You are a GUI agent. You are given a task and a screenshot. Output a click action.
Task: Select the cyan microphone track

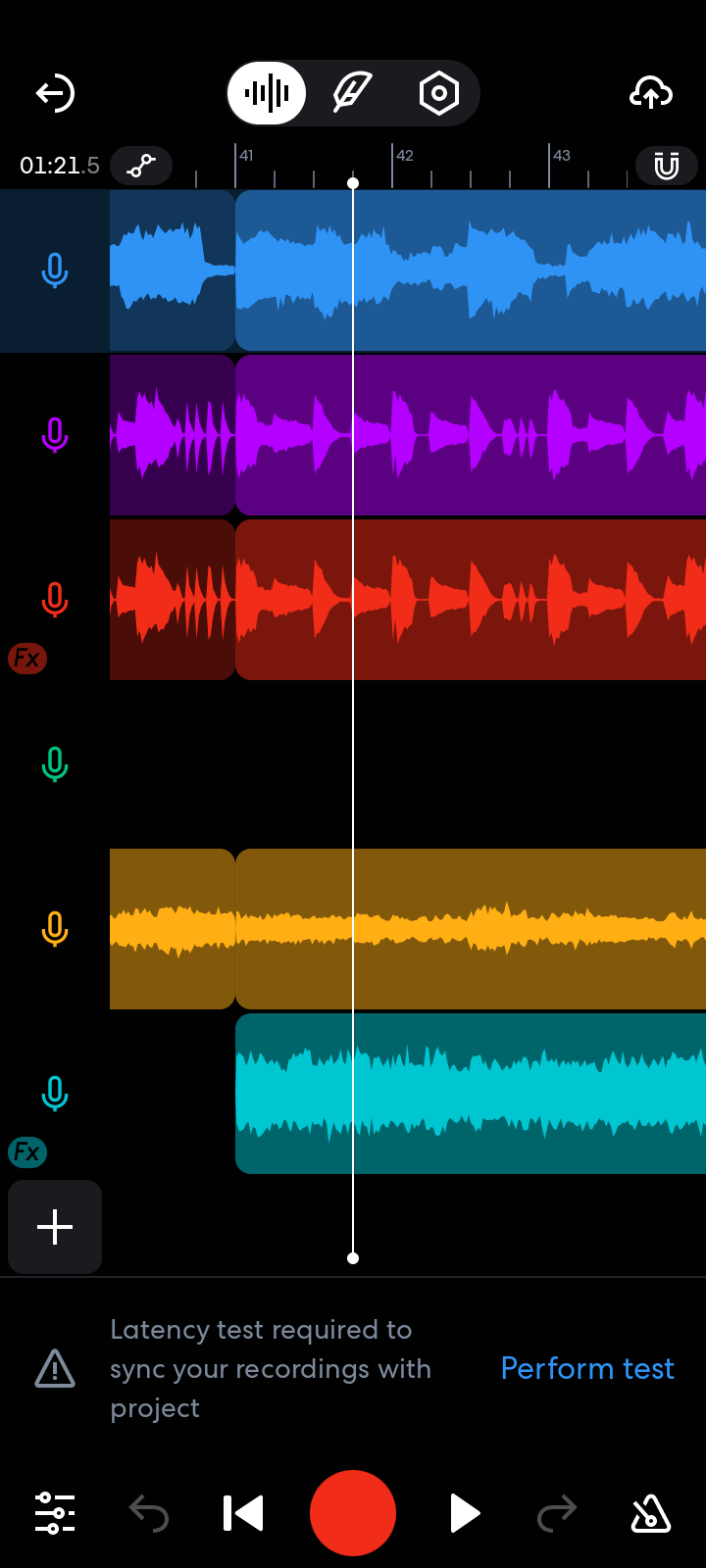55,1094
